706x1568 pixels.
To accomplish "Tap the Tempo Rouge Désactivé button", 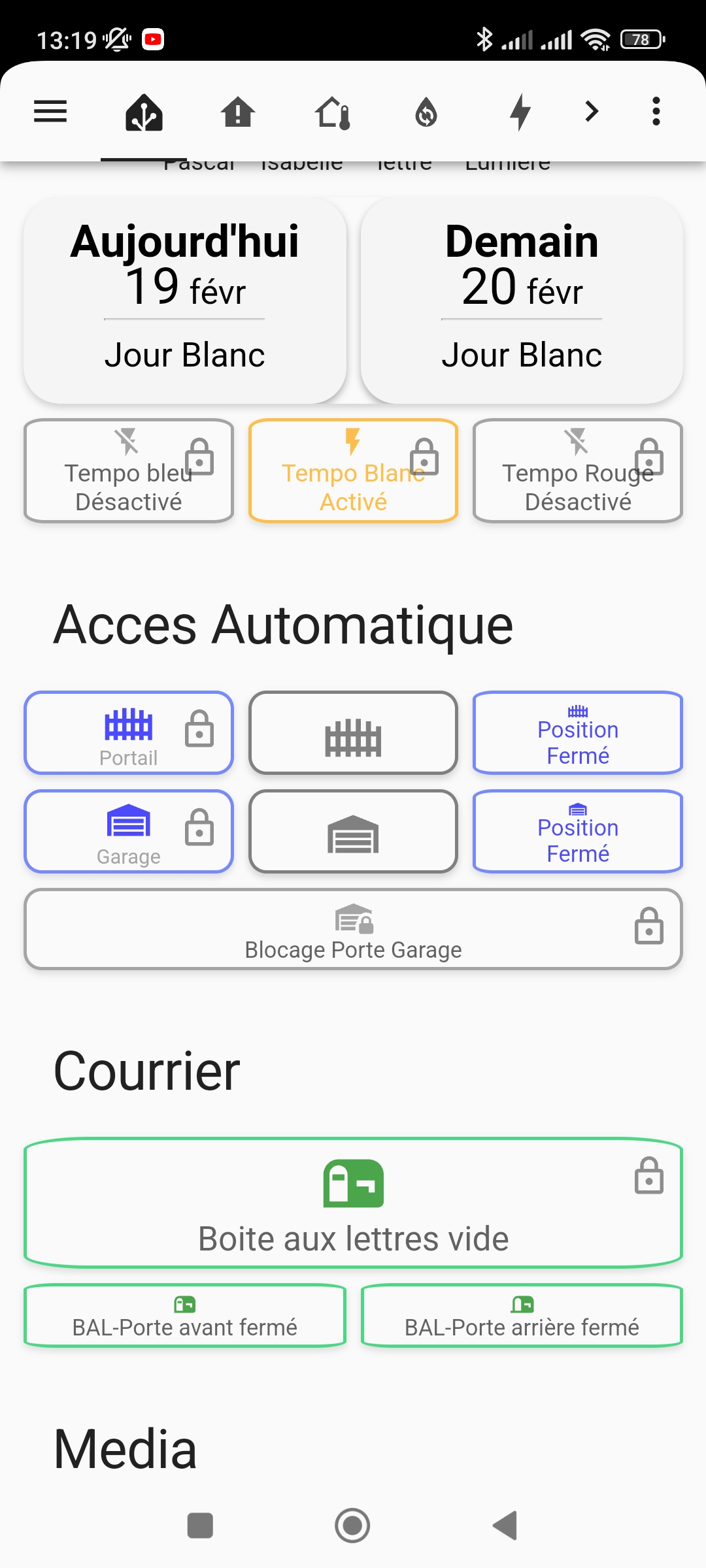I will 578,471.
